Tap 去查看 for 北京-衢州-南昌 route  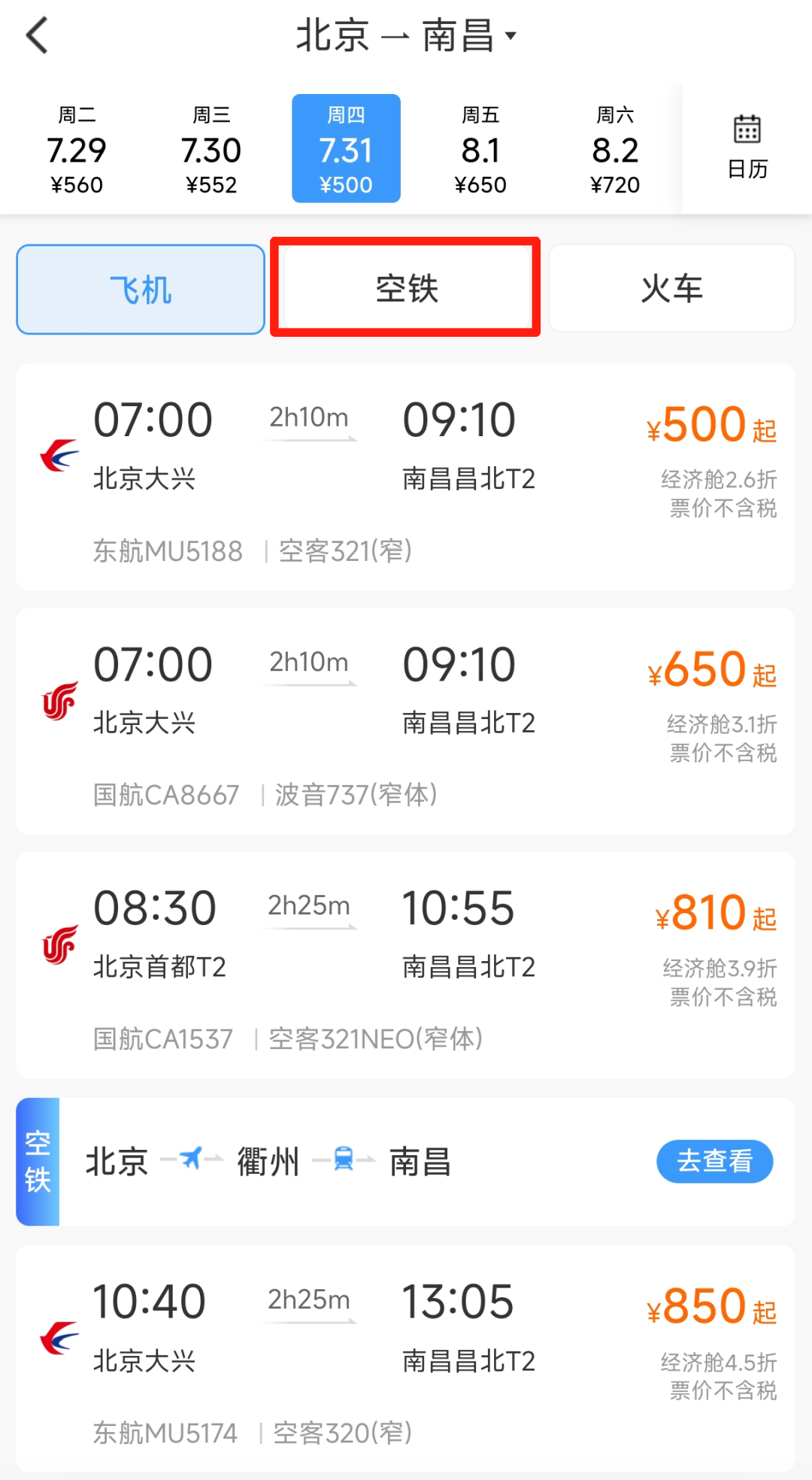click(714, 1161)
